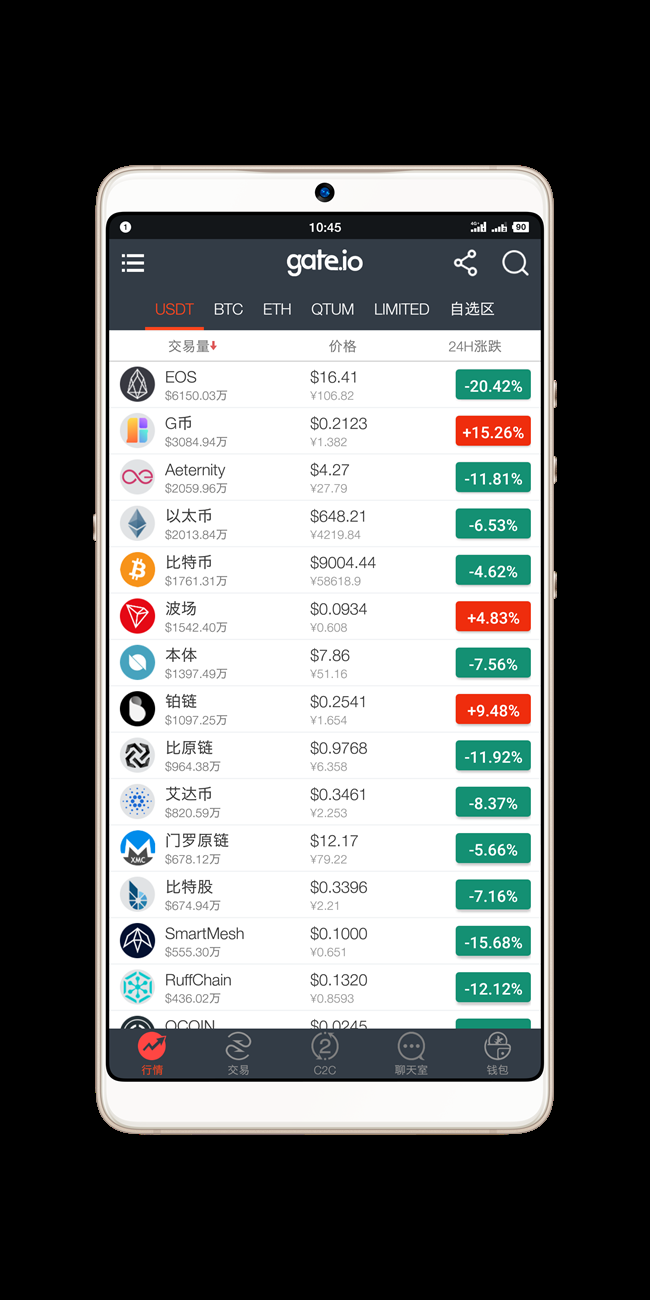Open the 自选区 watchlist tab
This screenshot has width=650, height=1300.
[x=472, y=309]
